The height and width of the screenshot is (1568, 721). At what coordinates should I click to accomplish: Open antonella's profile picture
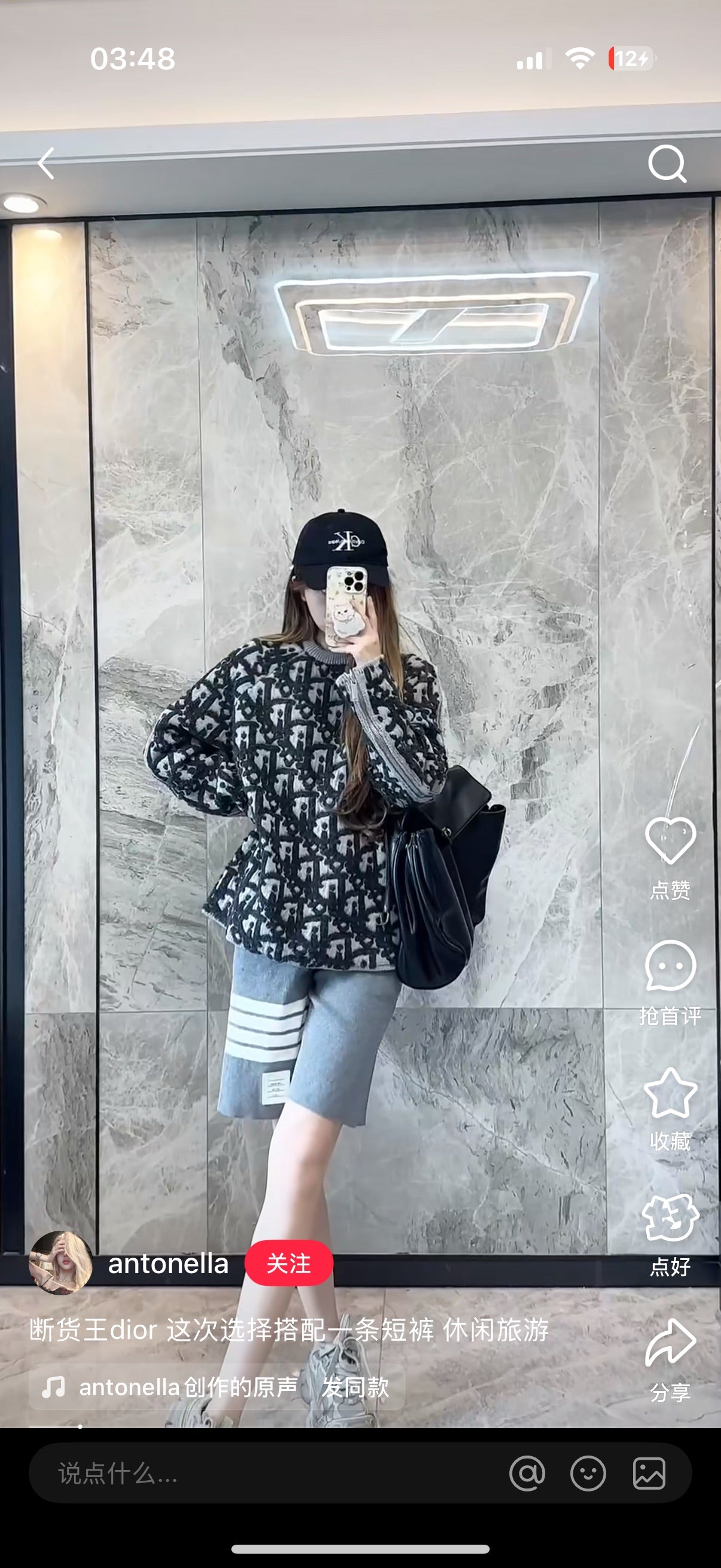point(61,1262)
